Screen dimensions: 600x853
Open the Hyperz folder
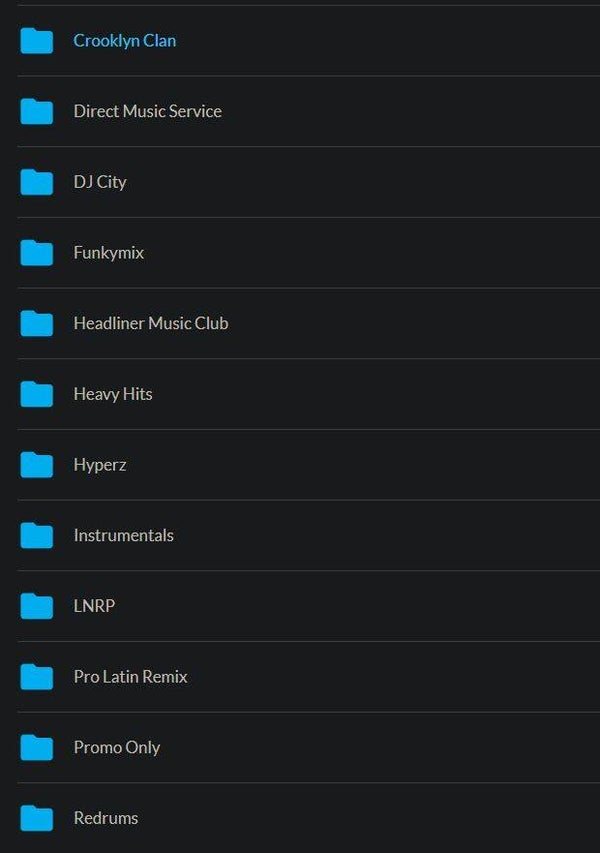coord(99,465)
